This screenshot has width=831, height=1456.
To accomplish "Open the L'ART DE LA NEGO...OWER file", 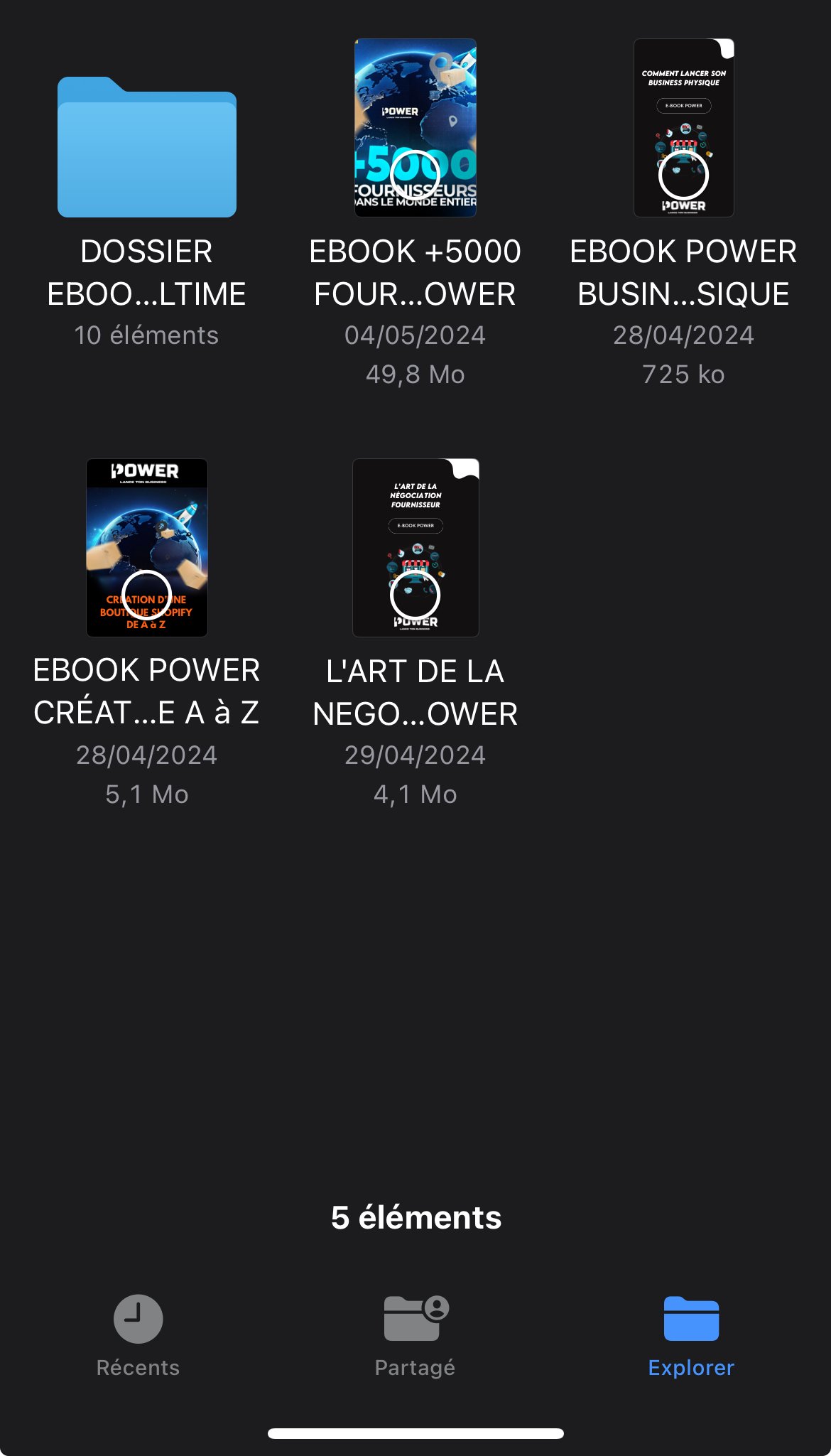I will 415,548.
